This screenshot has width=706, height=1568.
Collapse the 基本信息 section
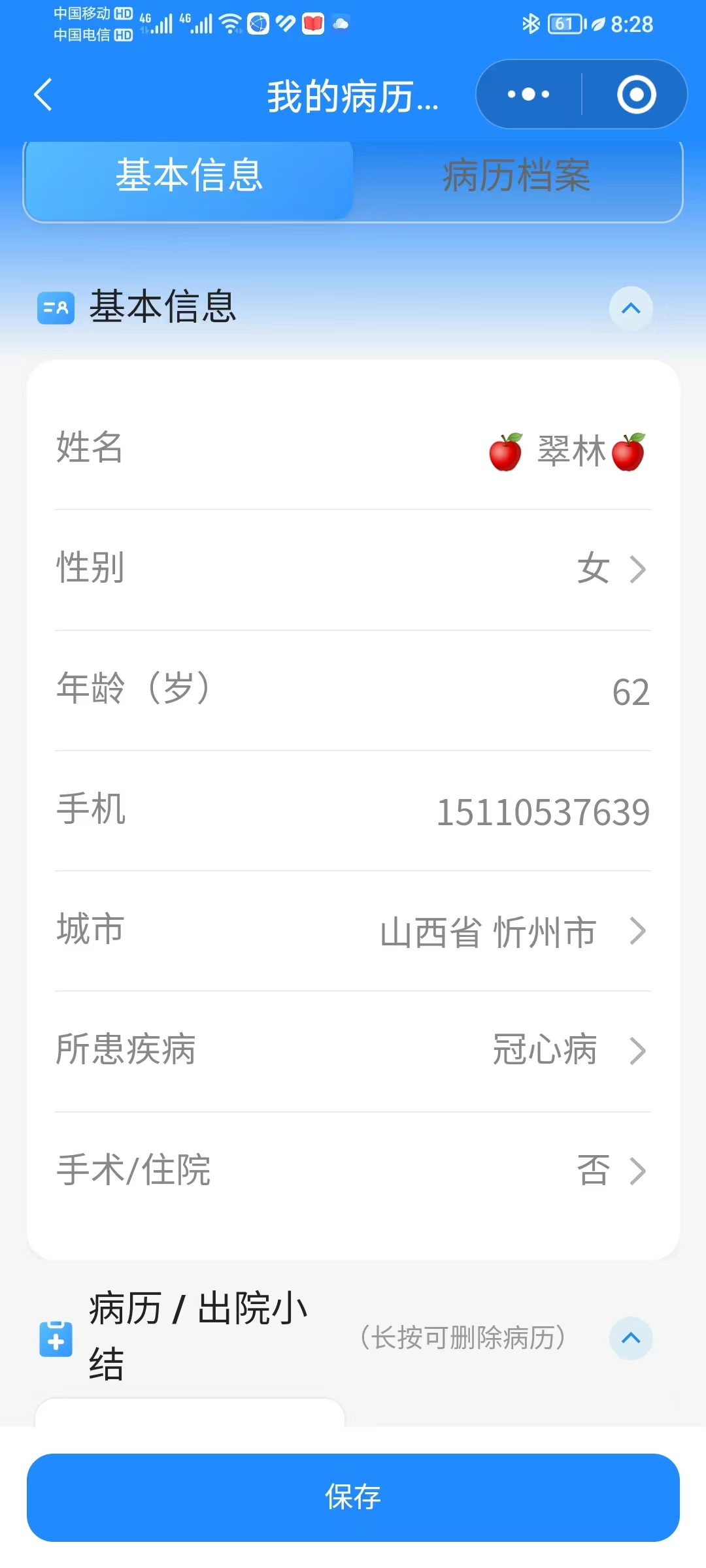pos(631,308)
